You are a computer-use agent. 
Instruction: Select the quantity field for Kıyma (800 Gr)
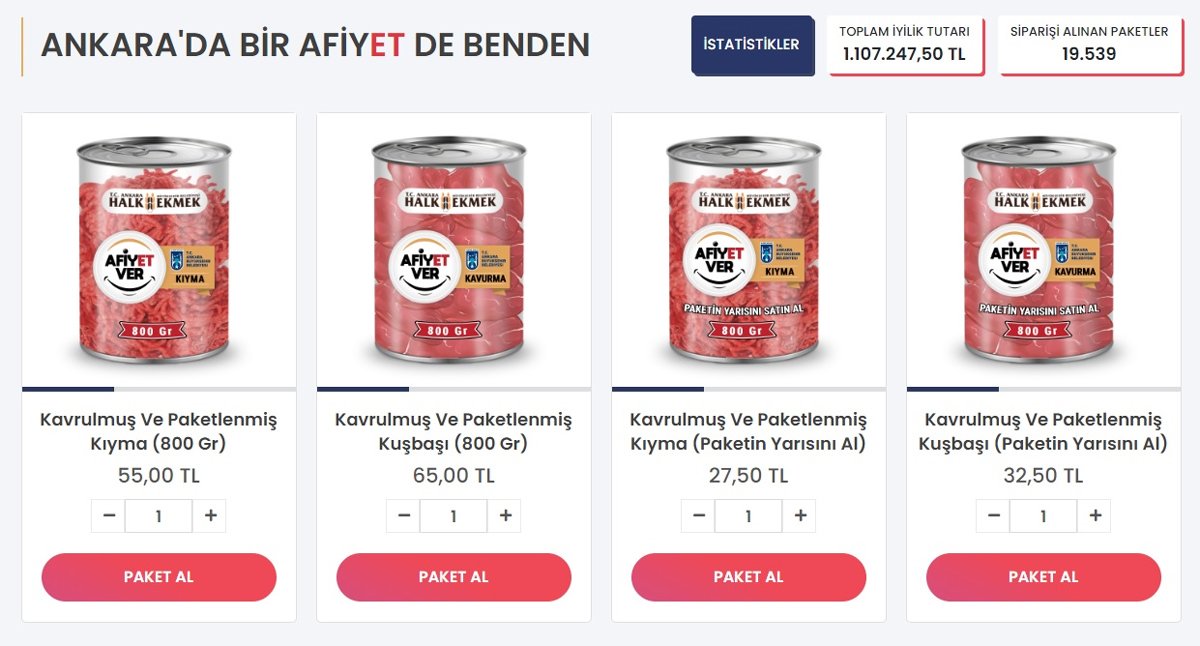click(x=159, y=516)
